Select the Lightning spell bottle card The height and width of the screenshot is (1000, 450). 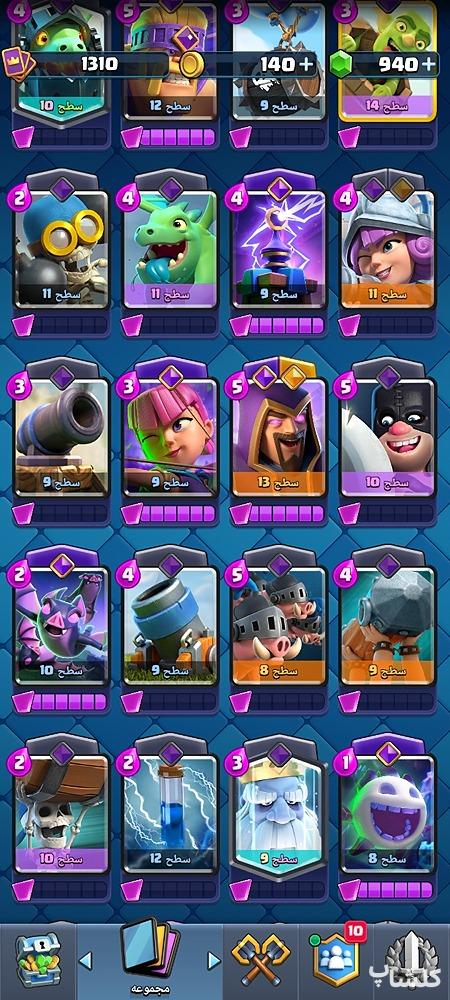pyautogui.click(x=170, y=812)
